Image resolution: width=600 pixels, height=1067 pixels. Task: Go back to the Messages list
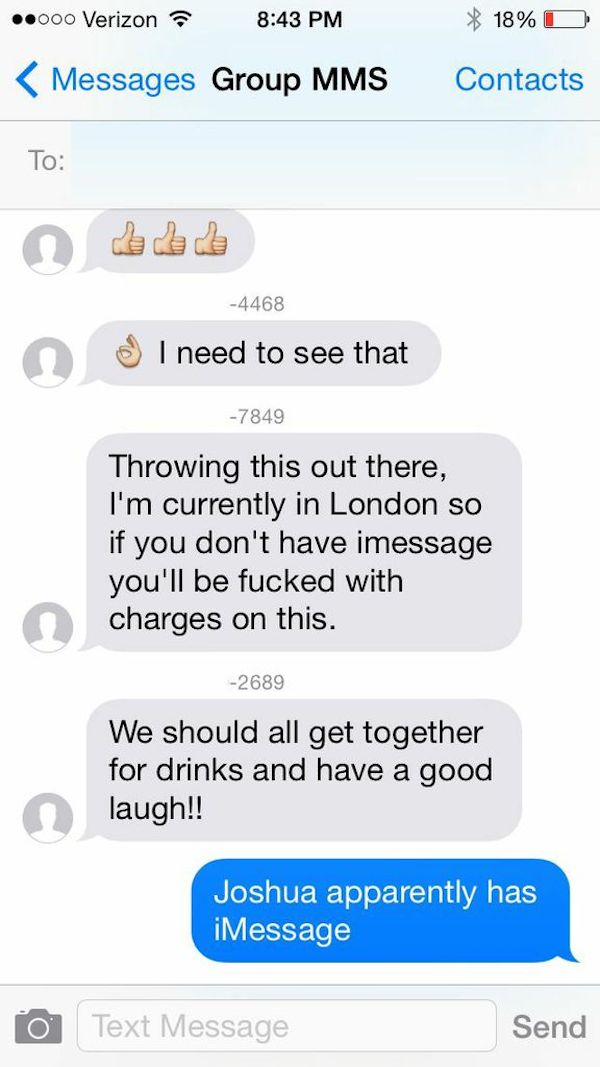[x=105, y=80]
